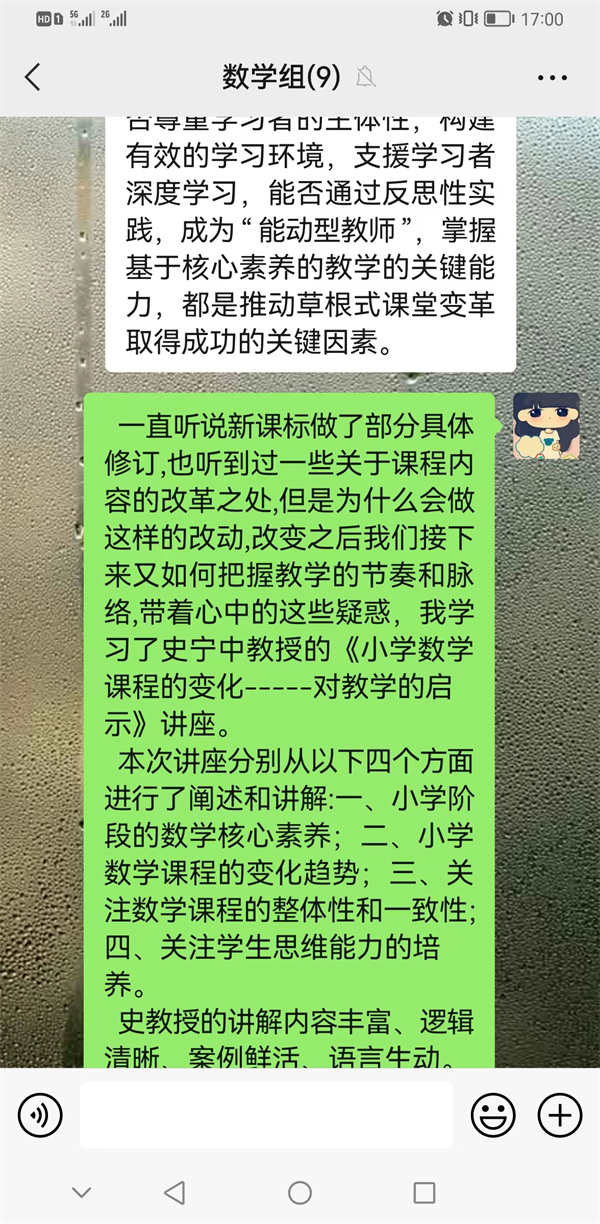Image resolution: width=600 pixels, height=1224 pixels.
Task: Open the chat info overflow menu
Action: pos(552,77)
